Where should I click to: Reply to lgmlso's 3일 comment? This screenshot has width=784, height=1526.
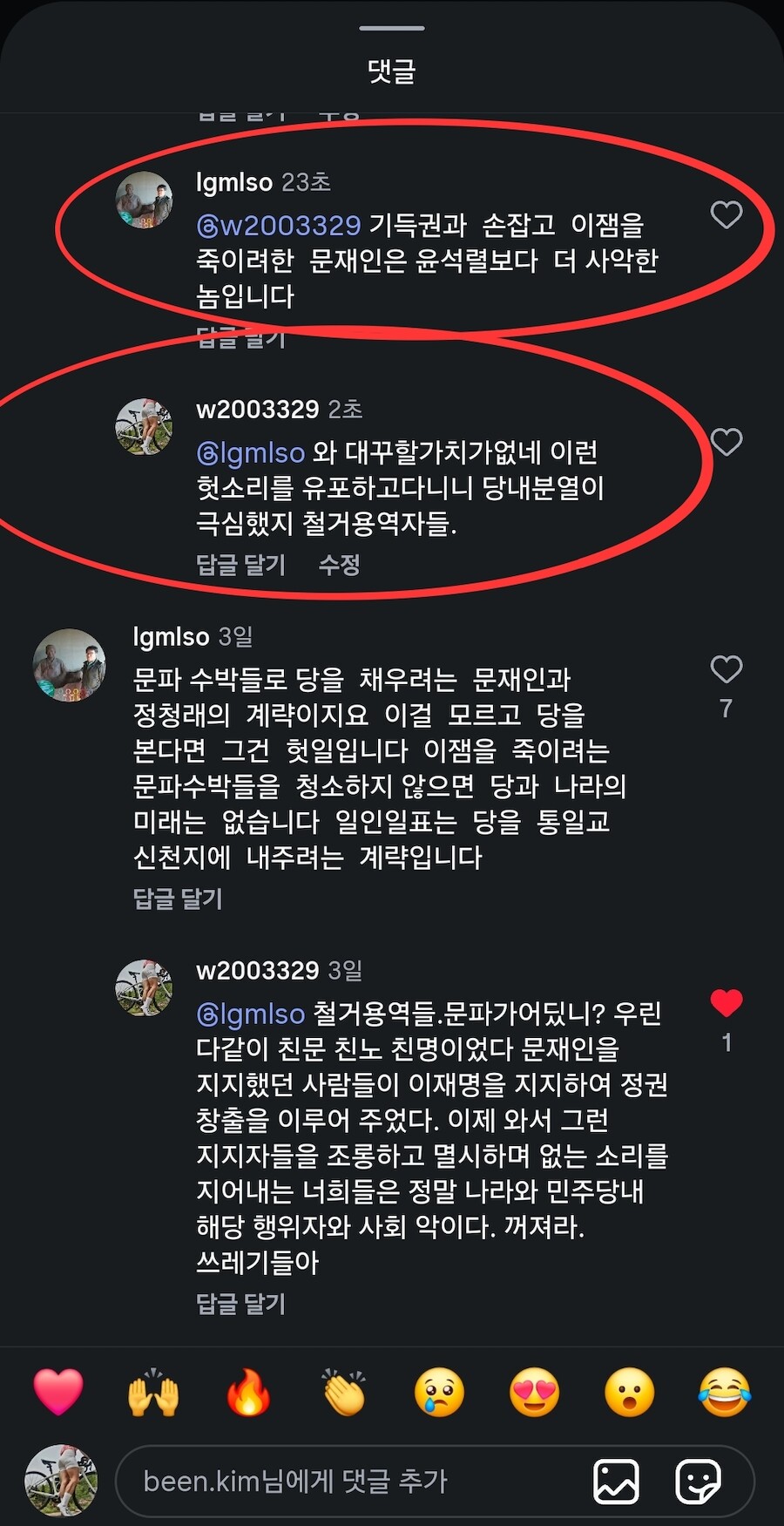tap(178, 899)
